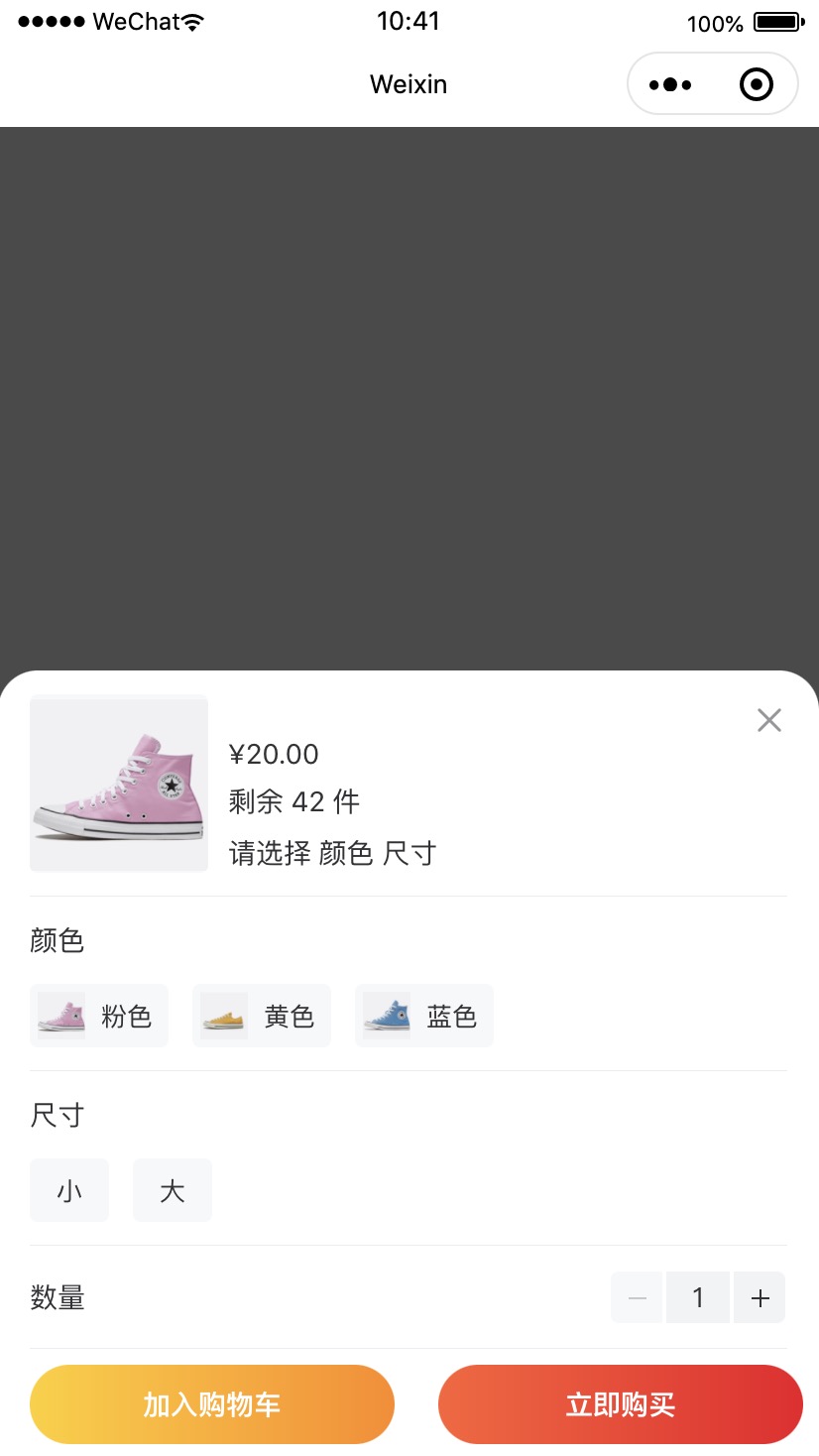Image resolution: width=819 pixels, height=1456 pixels.
Task: Select the 粉色 pink color option
Action: 99,1016
